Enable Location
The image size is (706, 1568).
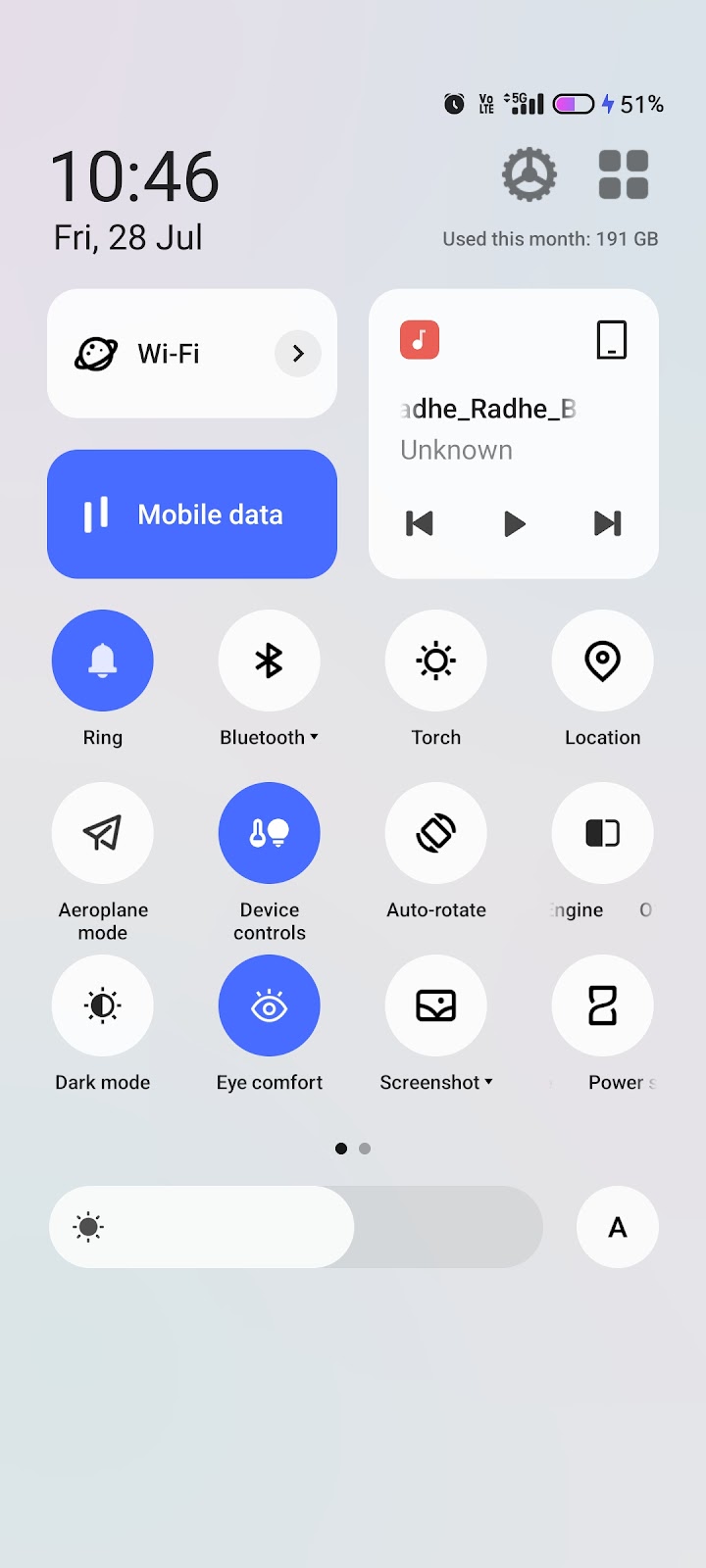(603, 661)
